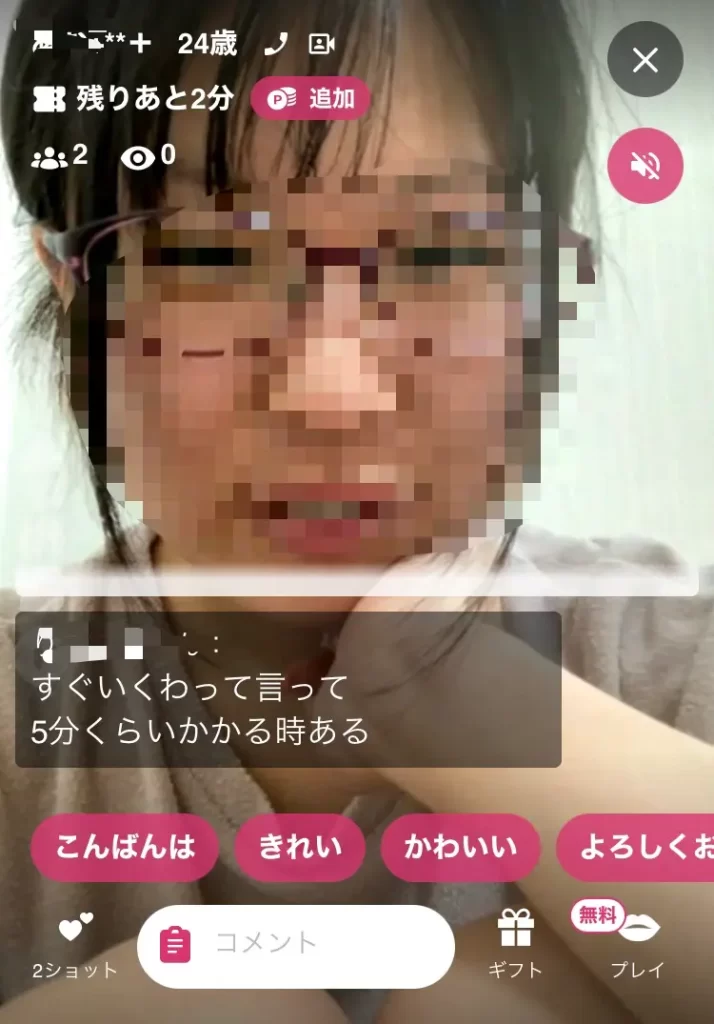Start a 2ショット private session
Screen dimensions: 714x1024
coord(74,944)
